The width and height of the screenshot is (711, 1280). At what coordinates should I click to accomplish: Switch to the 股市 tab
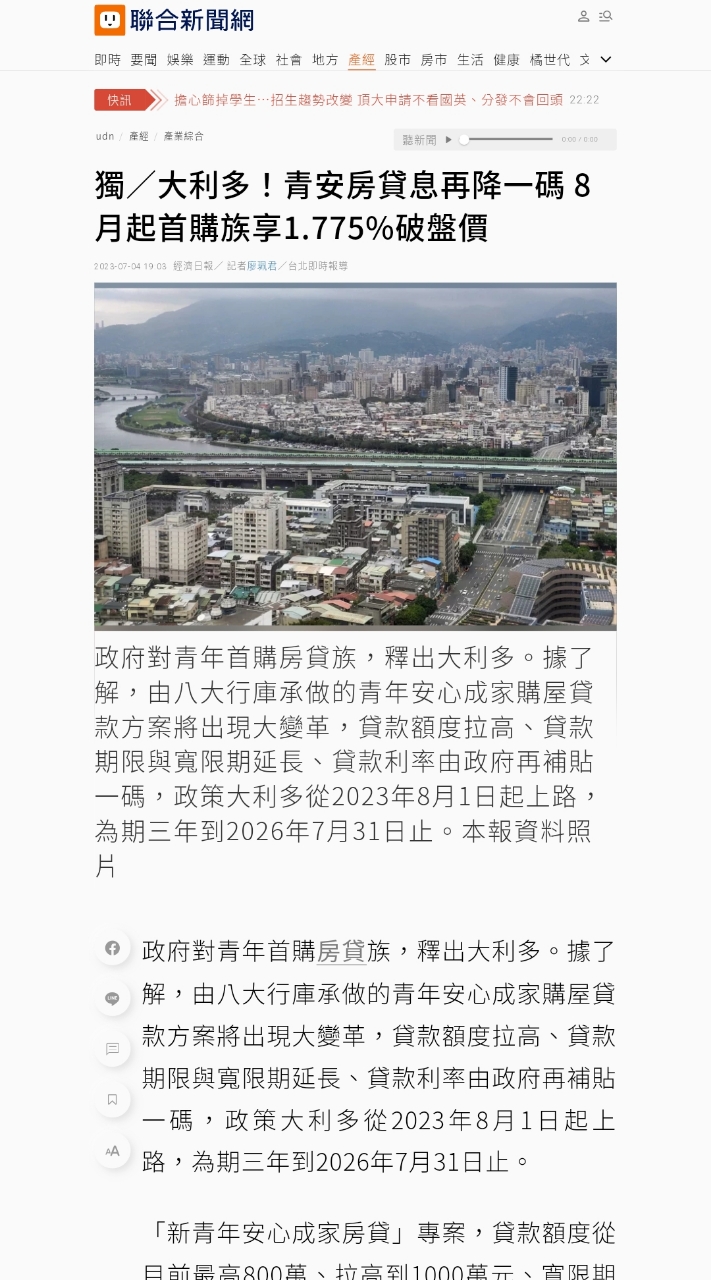click(398, 60)
